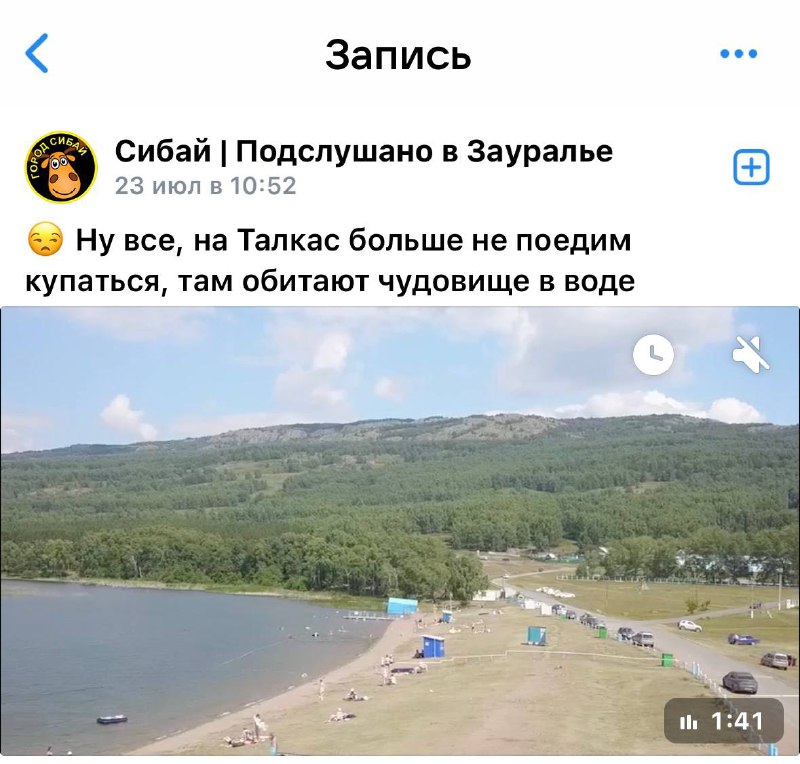
Task: Open the Сибай community avatar
Action: click(x=61, y=167)
